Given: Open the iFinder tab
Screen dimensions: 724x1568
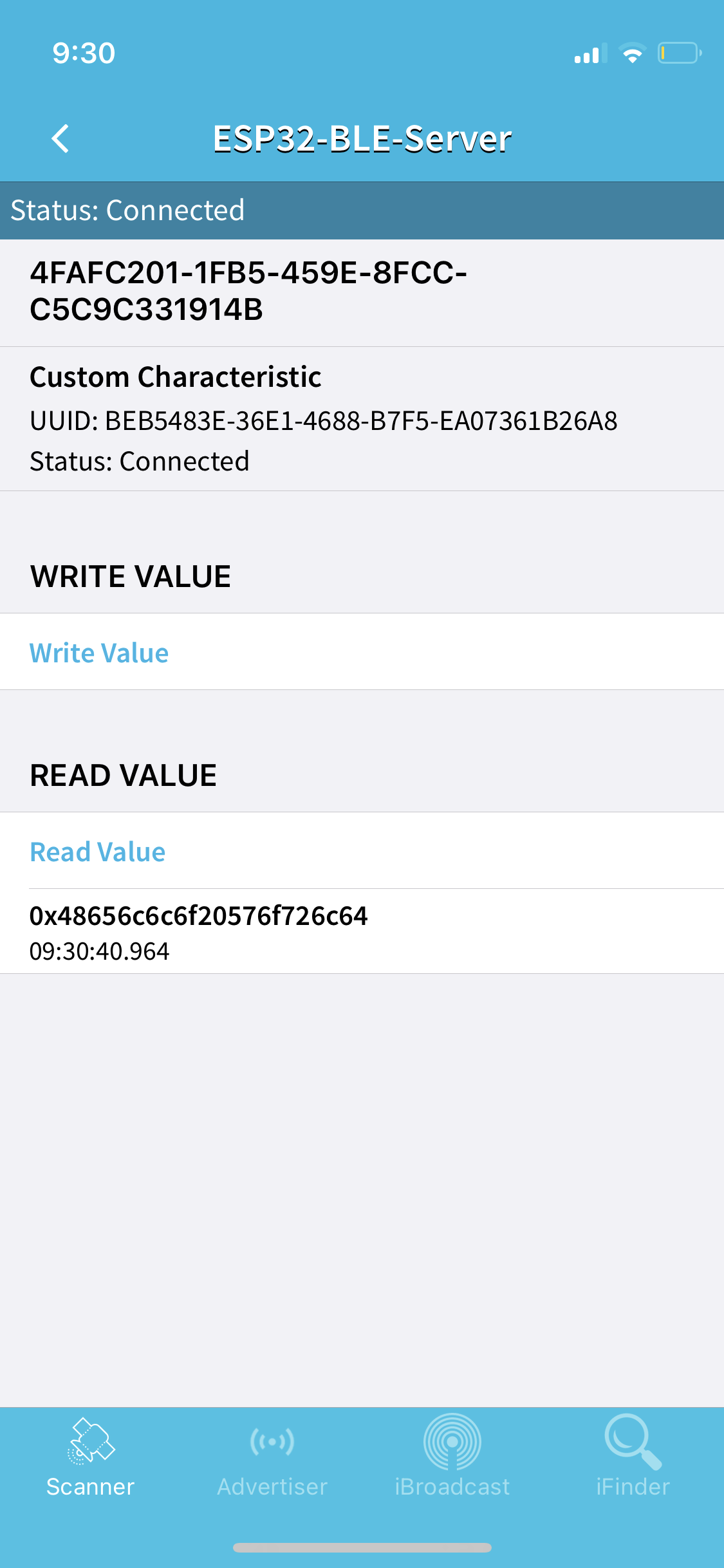Looking at the screenshot, I should pos(633,1457).
